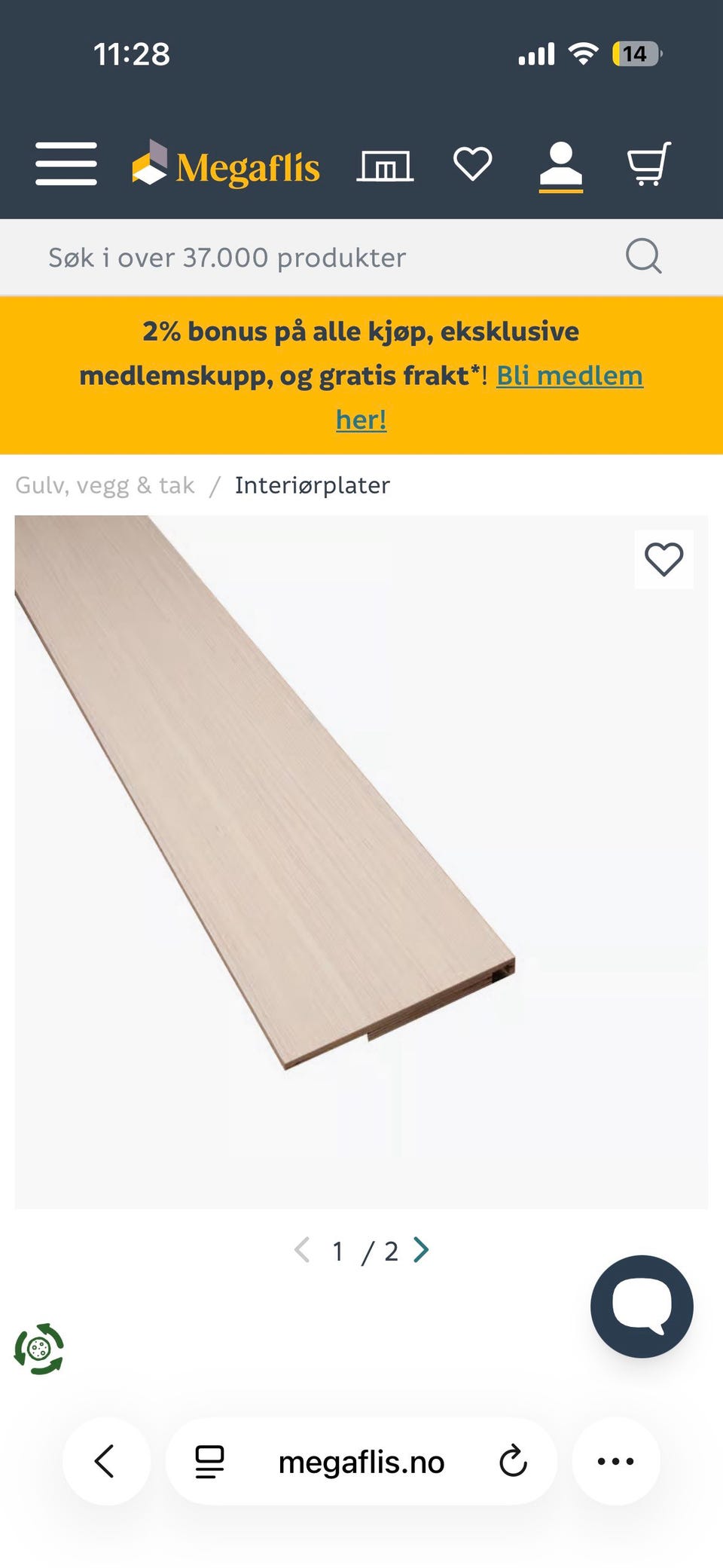Tap the reload icon in the browser bar
Viewport: 723px width, 1568px height.
pos(513,1460)
